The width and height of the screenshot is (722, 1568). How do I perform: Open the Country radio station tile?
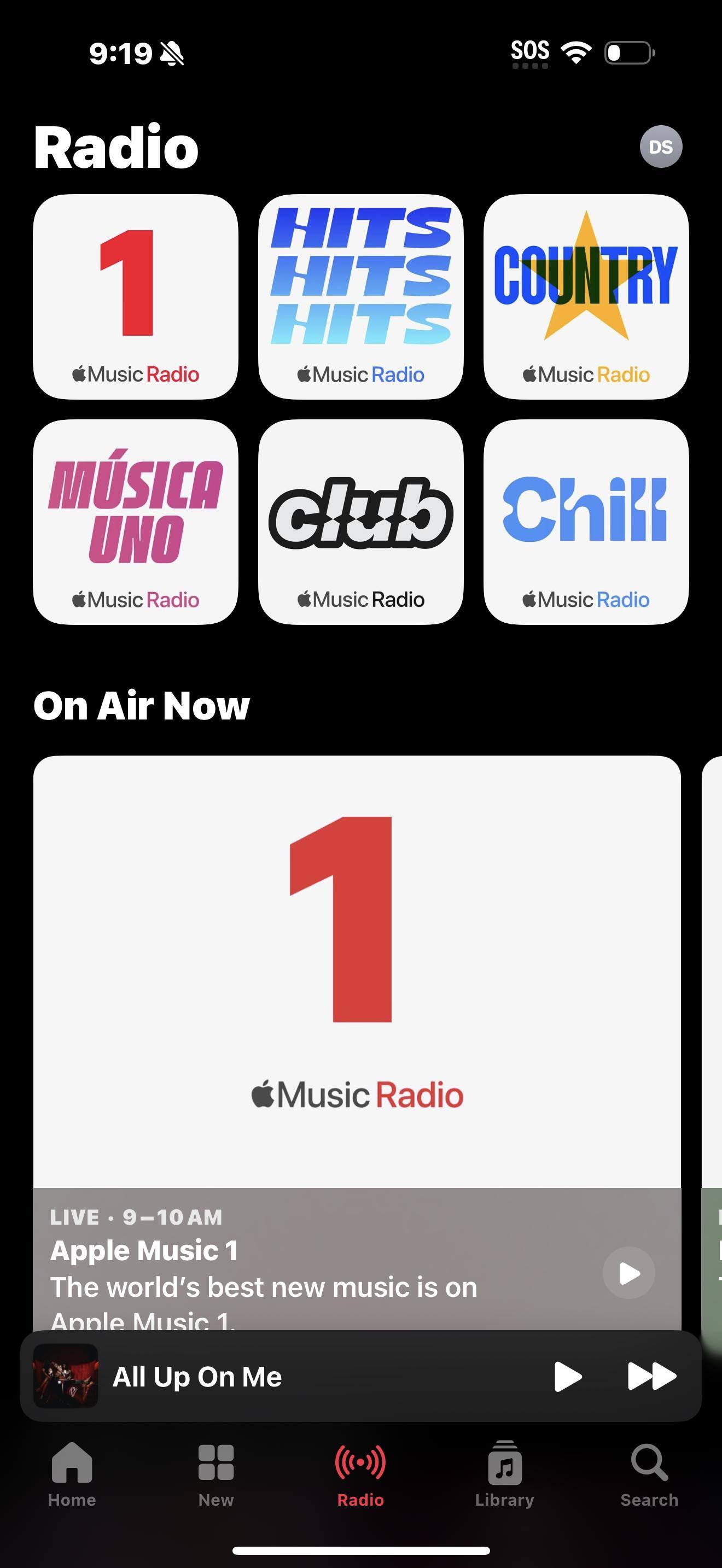coord(586,296)
